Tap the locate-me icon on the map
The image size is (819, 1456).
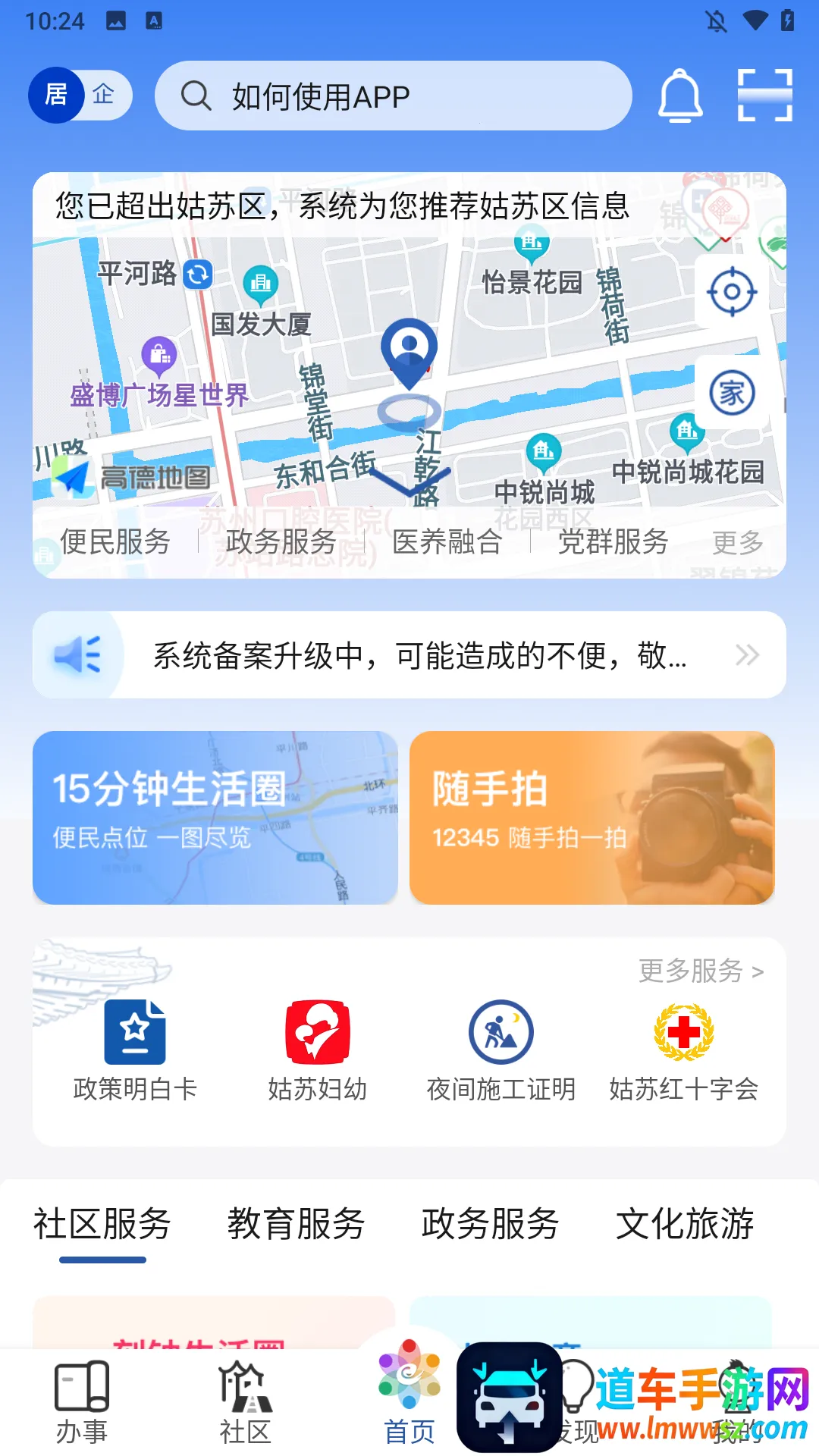(730, 292)
